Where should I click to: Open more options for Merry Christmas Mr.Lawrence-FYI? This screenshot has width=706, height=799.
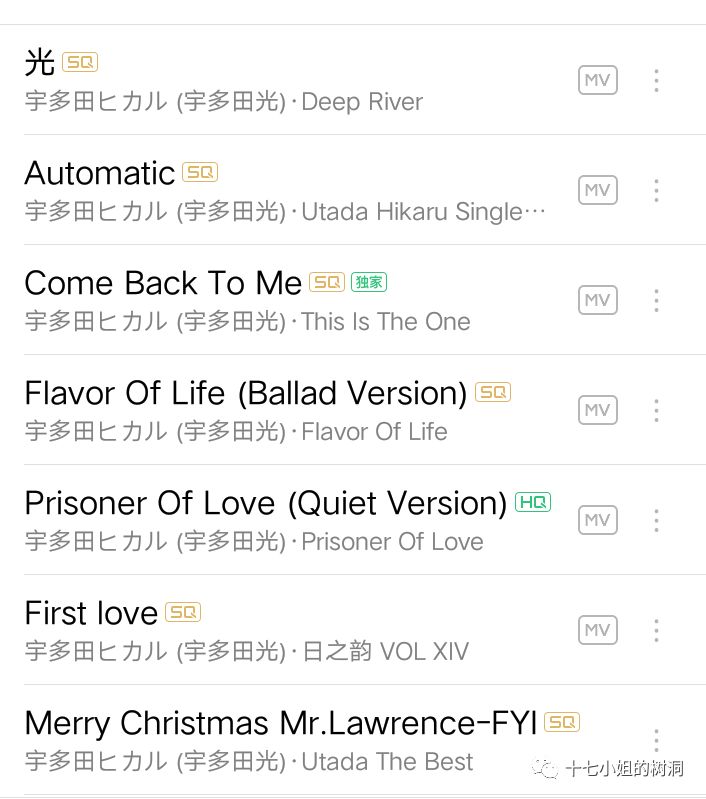[x=656, y=740]
